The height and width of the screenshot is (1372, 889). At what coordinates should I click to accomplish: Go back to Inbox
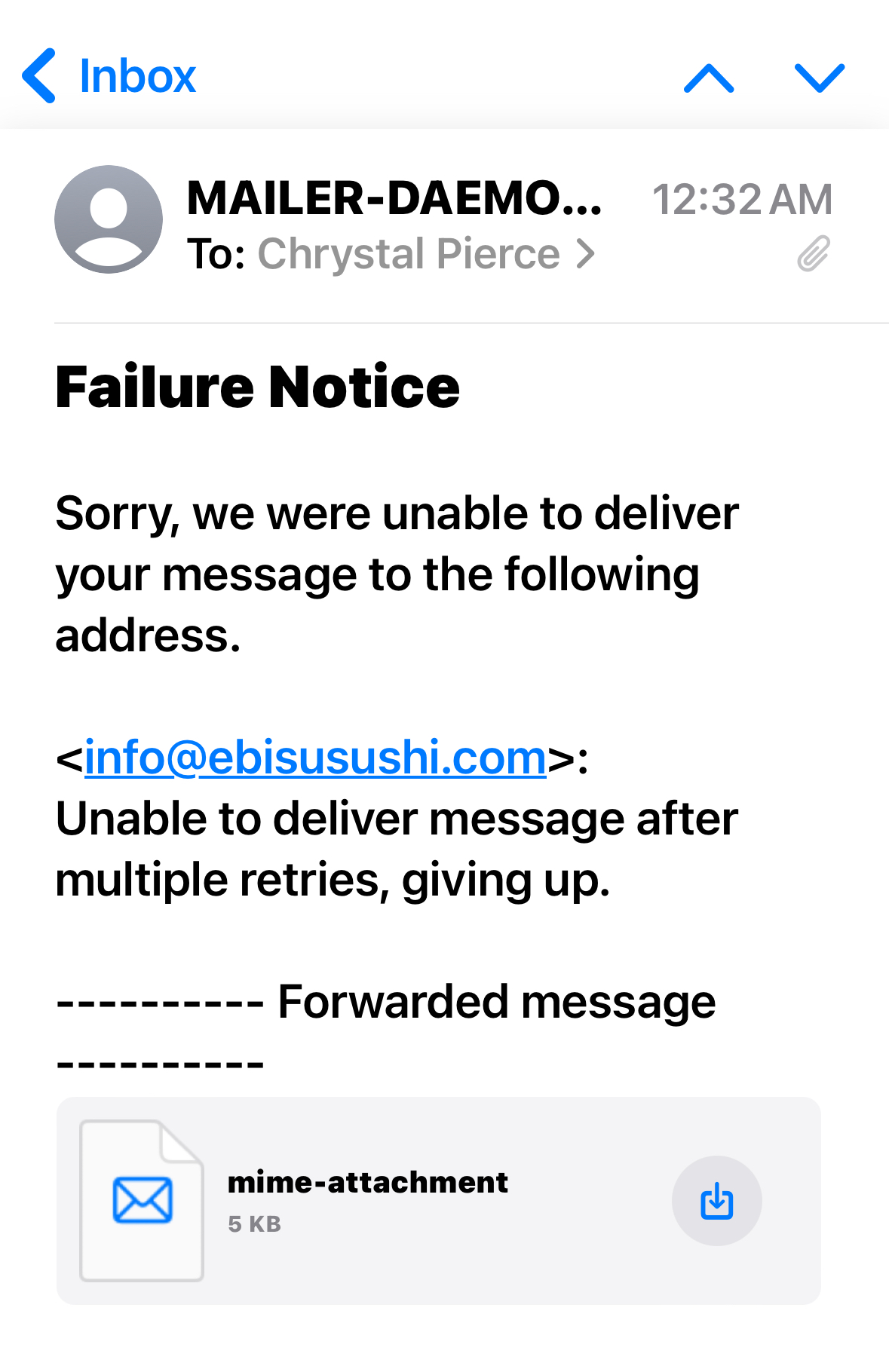pyautogui.click(x=109, y=76)
